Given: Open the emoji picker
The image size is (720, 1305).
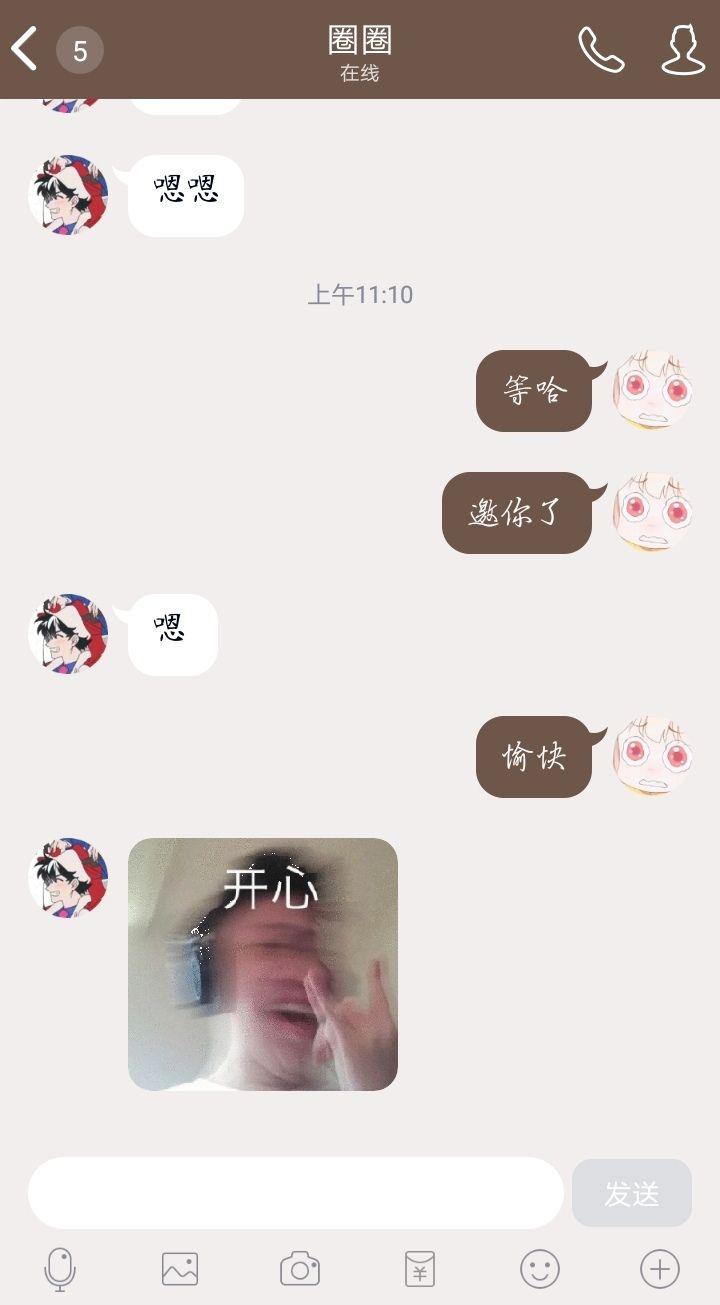Looking at the screenshot, I should (x=540, y=1269).
